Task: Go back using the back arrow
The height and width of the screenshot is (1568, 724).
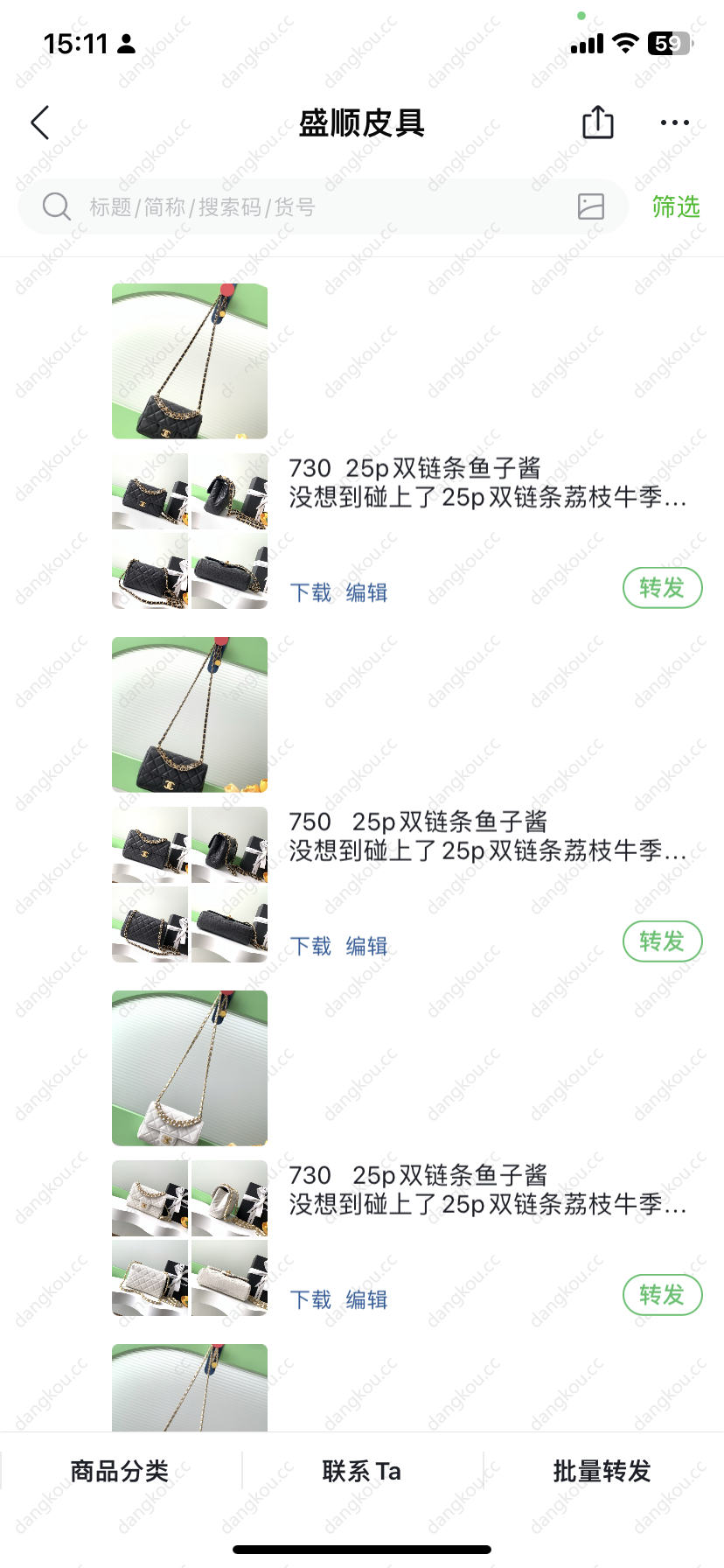Action: pyautogui.click(x=40, y=122)
